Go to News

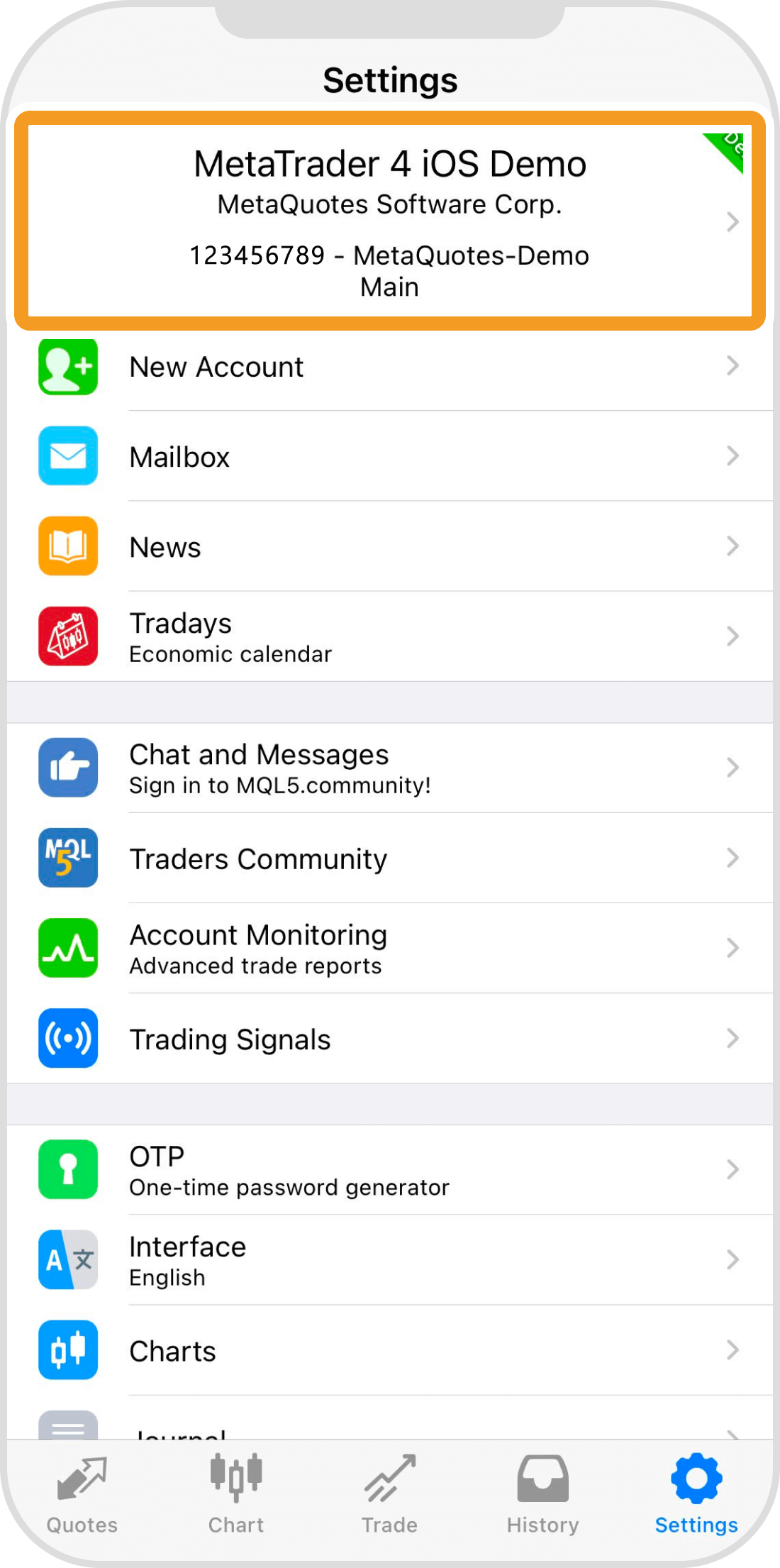pos(390,547)
